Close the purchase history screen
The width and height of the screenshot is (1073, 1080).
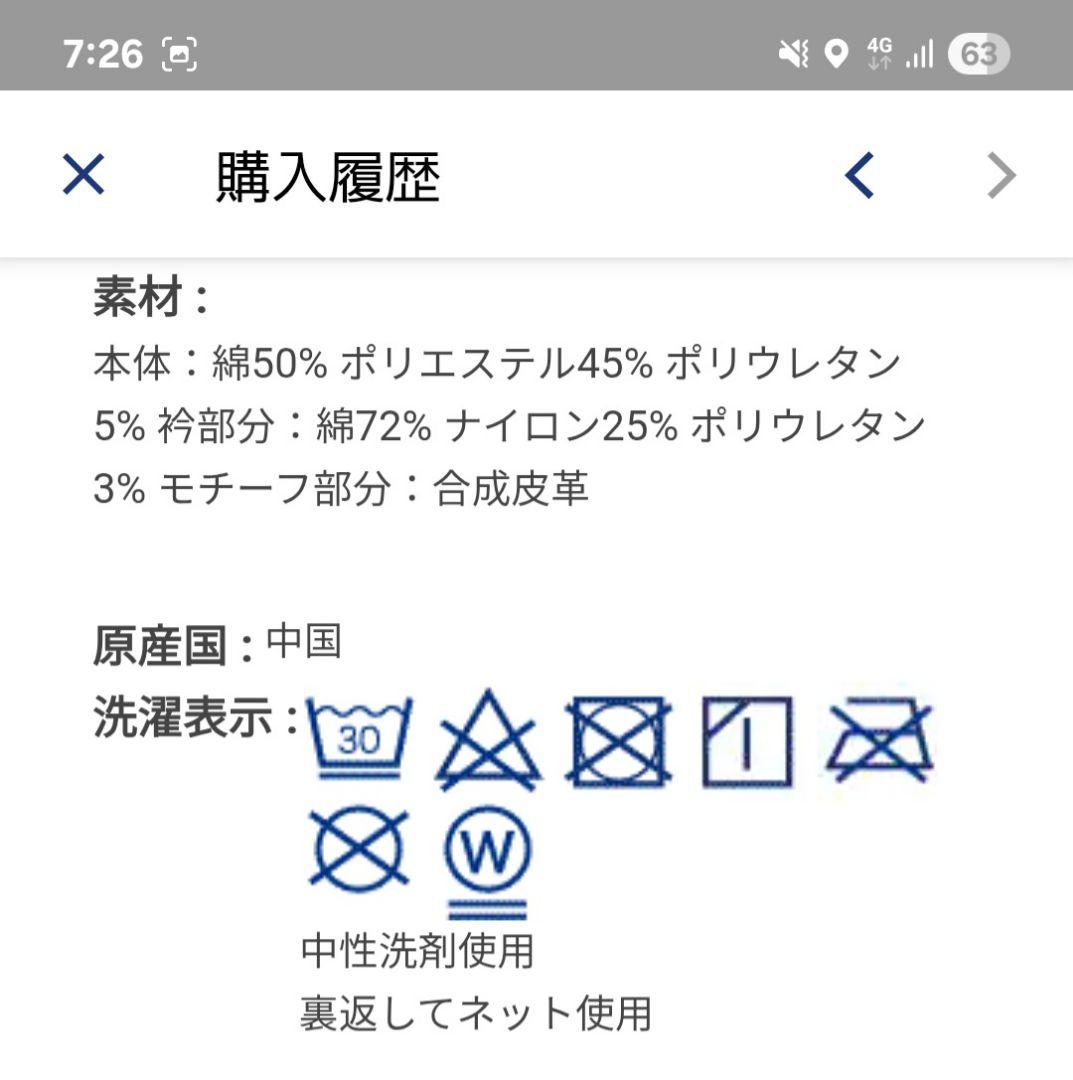pos(83,174)
